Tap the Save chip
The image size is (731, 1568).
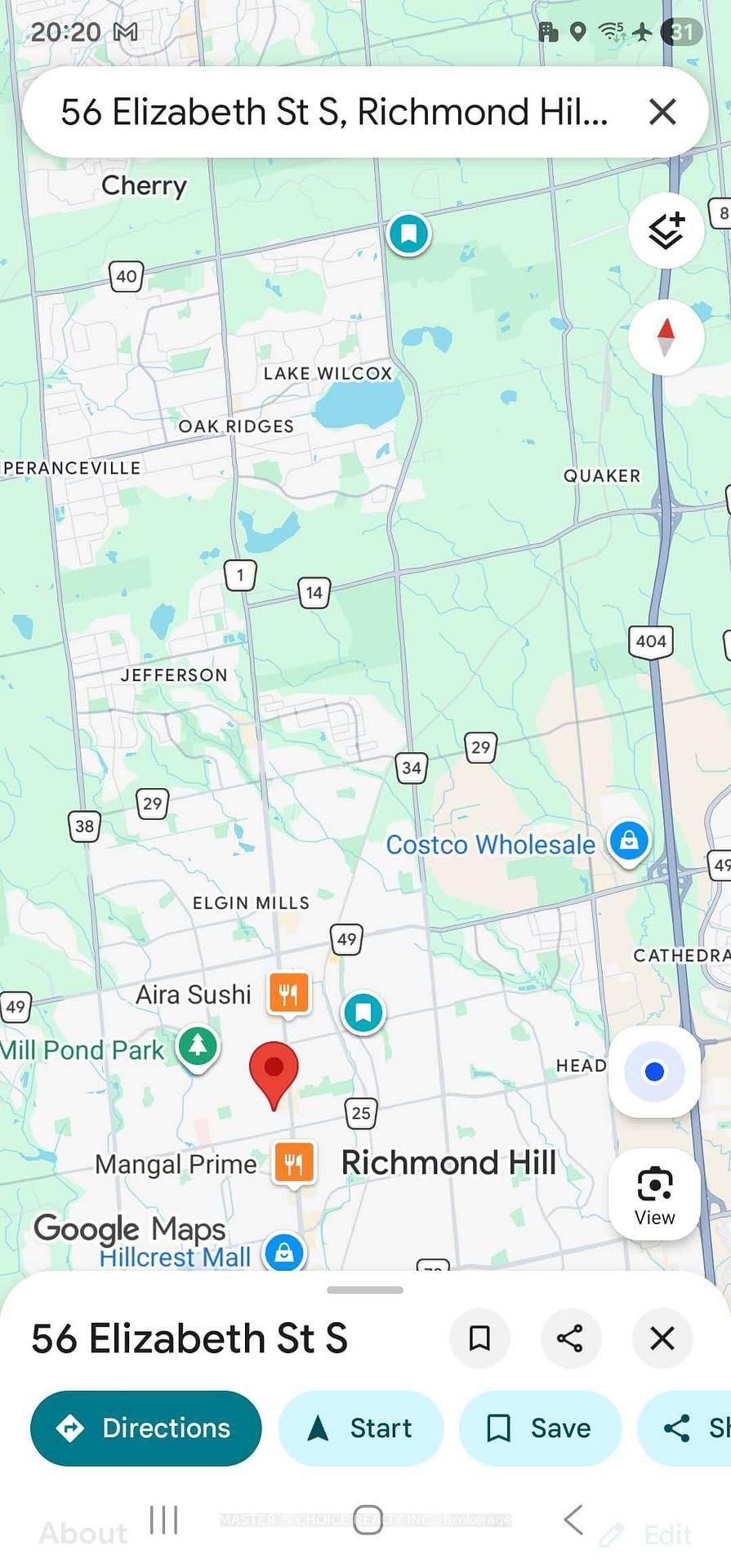[x=540, y=1428]
